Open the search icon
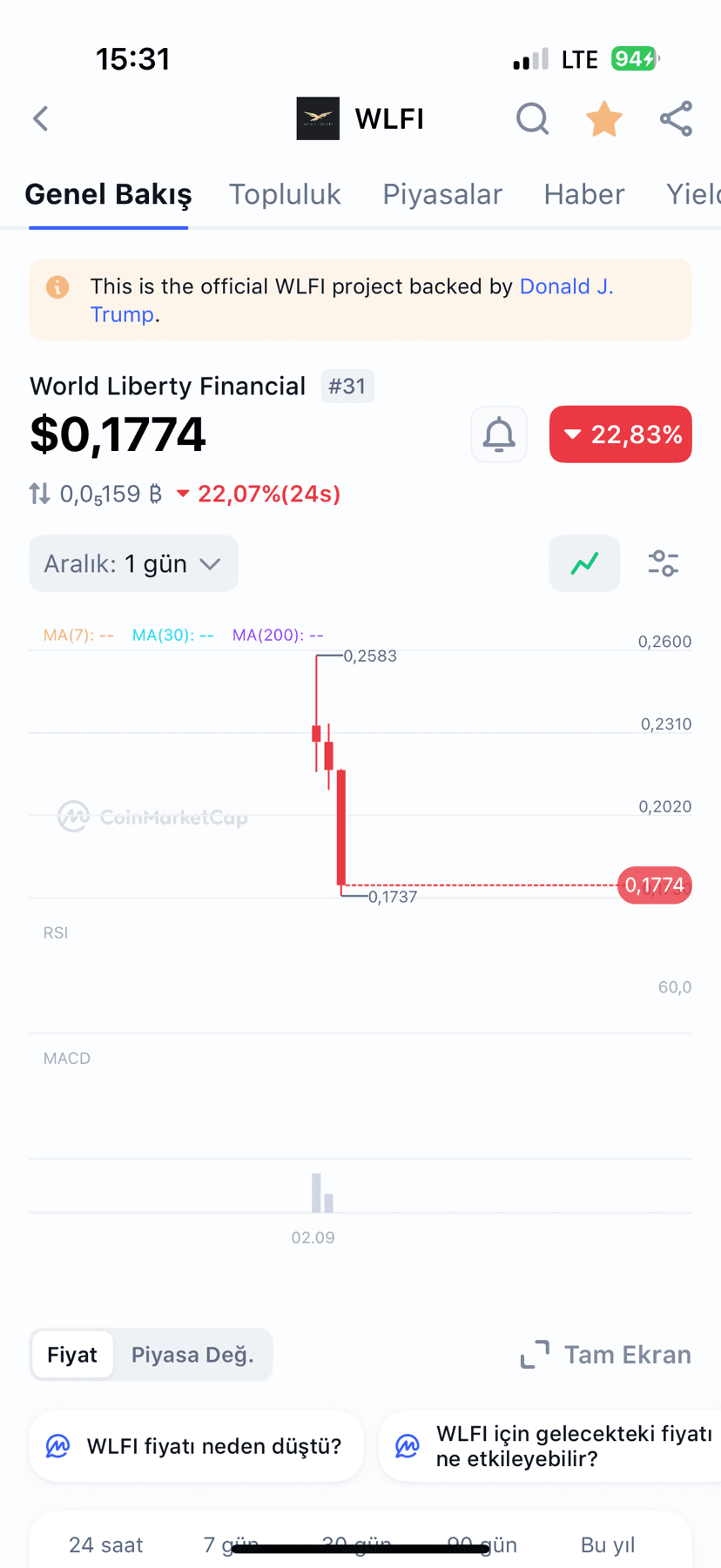721x1568 pixels. pyautogui.click(x=532, y=118)
